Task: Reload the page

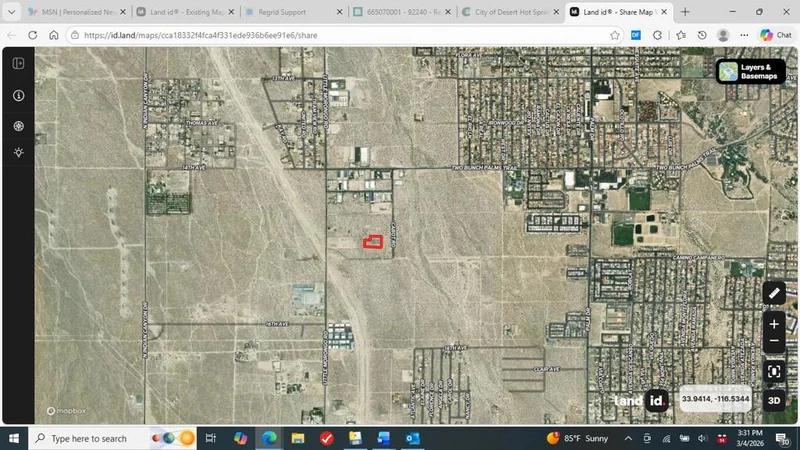Action: (32, 34)
